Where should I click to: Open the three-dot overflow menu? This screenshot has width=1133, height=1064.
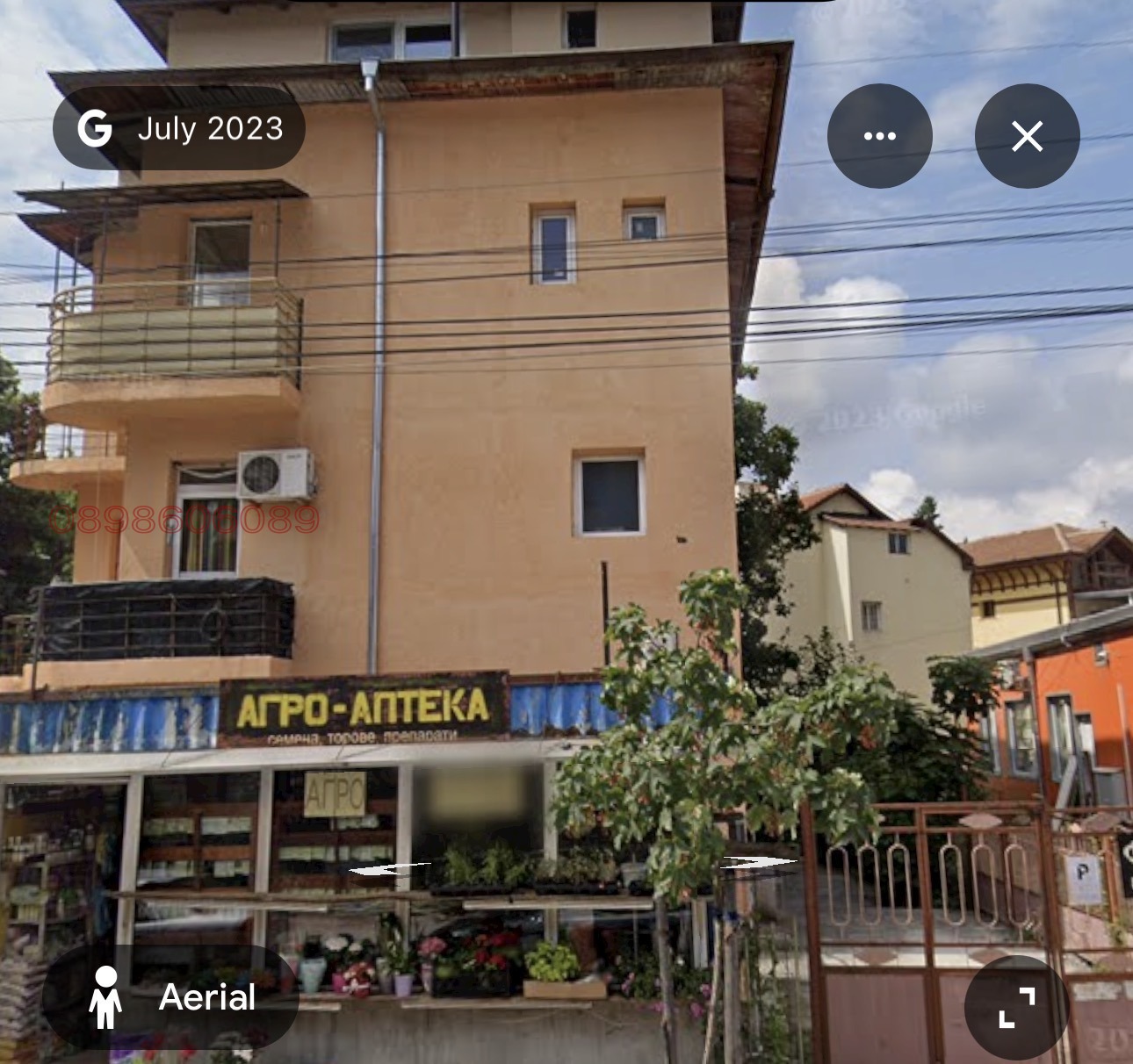pos(879,136)
